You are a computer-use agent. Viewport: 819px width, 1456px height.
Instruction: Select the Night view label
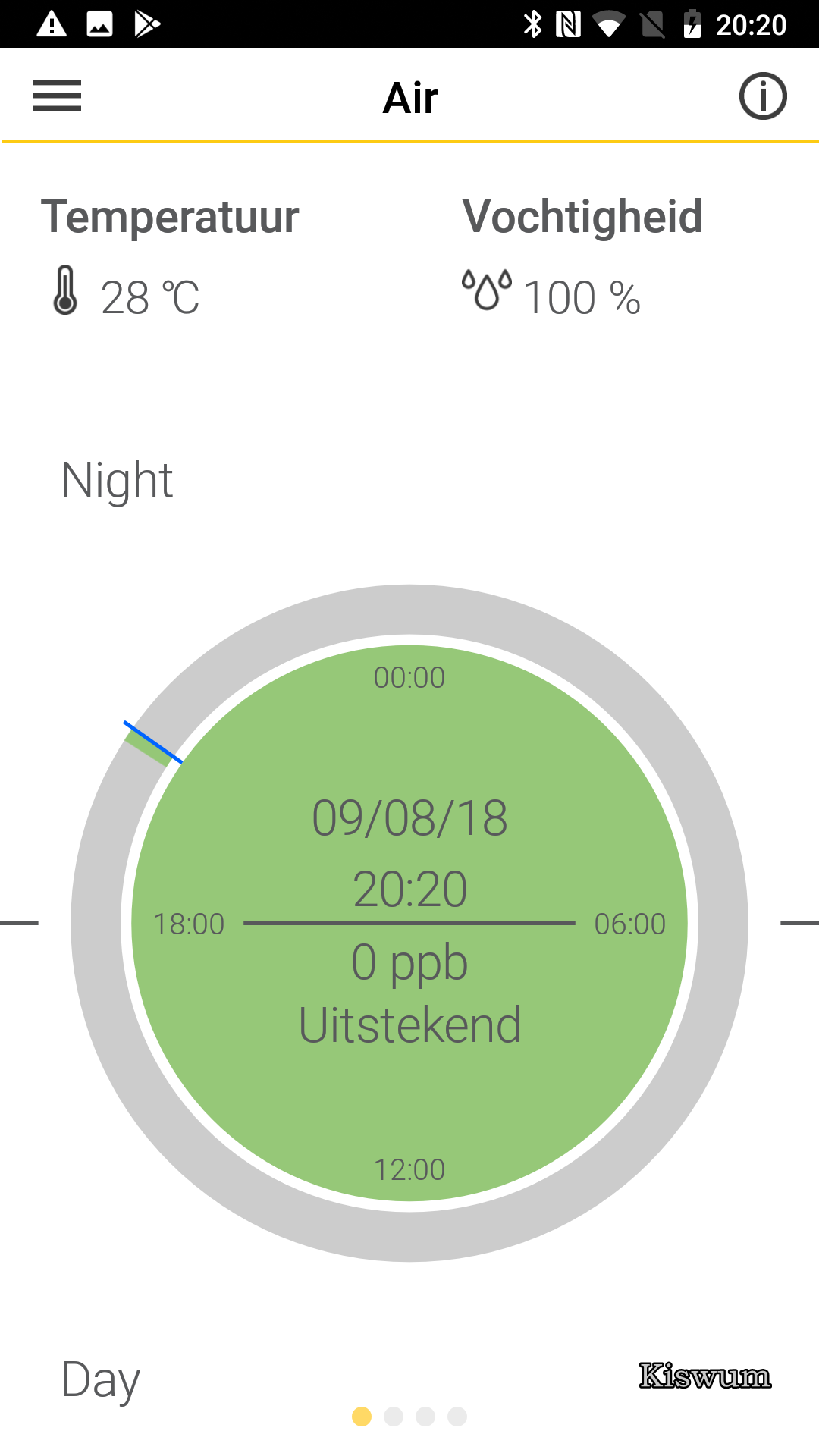coord(117,480)
